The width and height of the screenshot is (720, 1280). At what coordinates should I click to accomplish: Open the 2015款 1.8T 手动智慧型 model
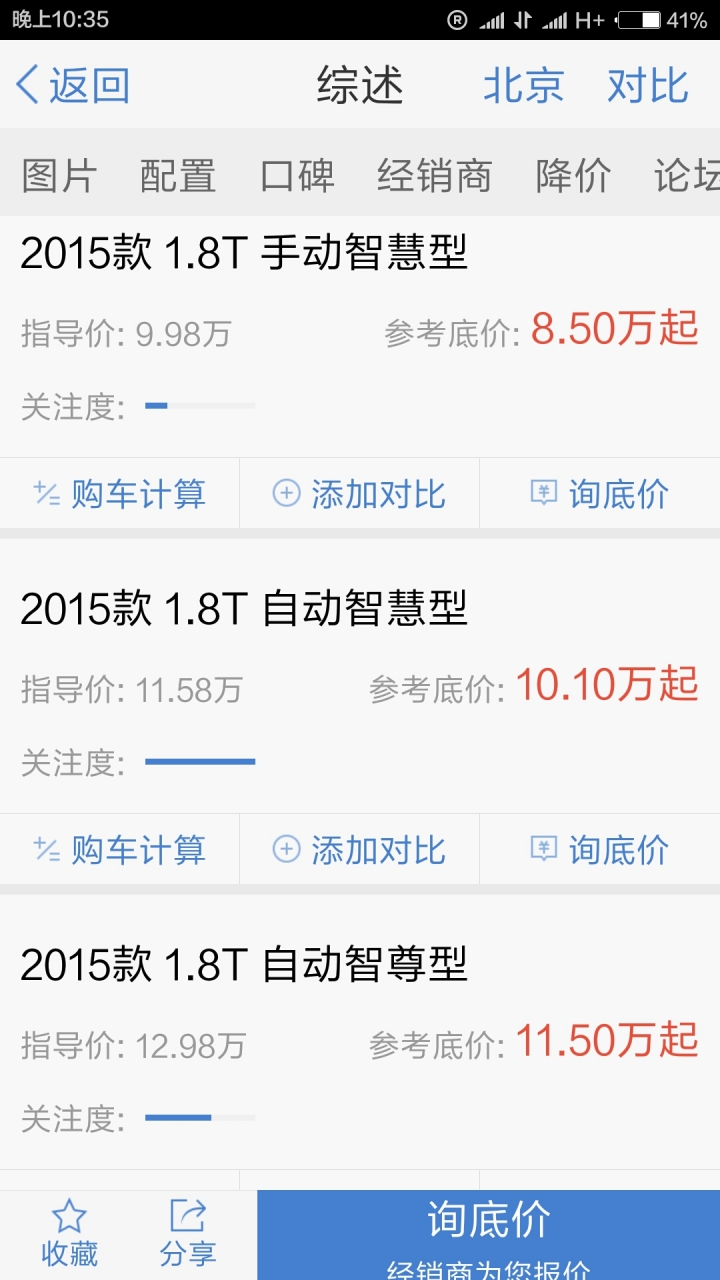[244, 254]
